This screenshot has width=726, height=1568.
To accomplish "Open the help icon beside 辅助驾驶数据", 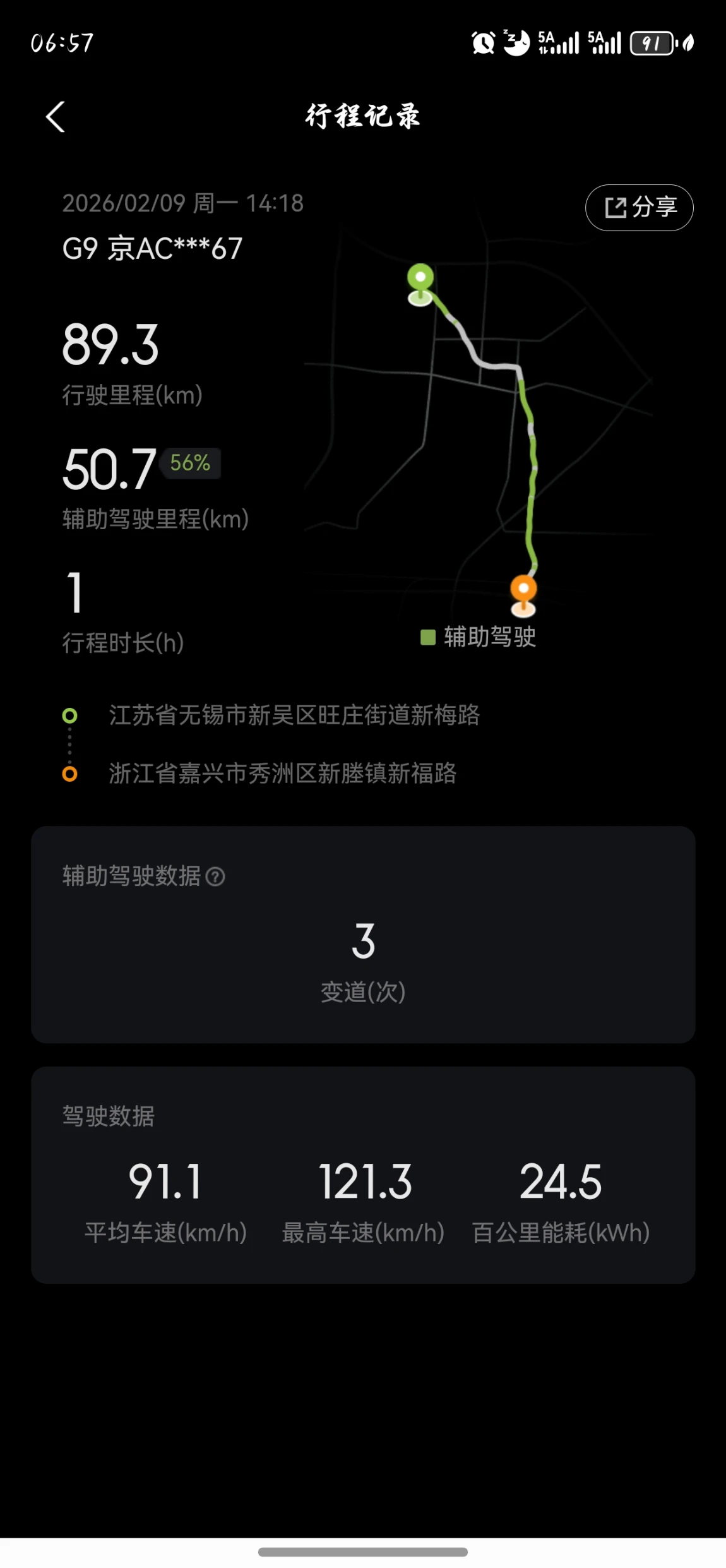I will point(215,877).
